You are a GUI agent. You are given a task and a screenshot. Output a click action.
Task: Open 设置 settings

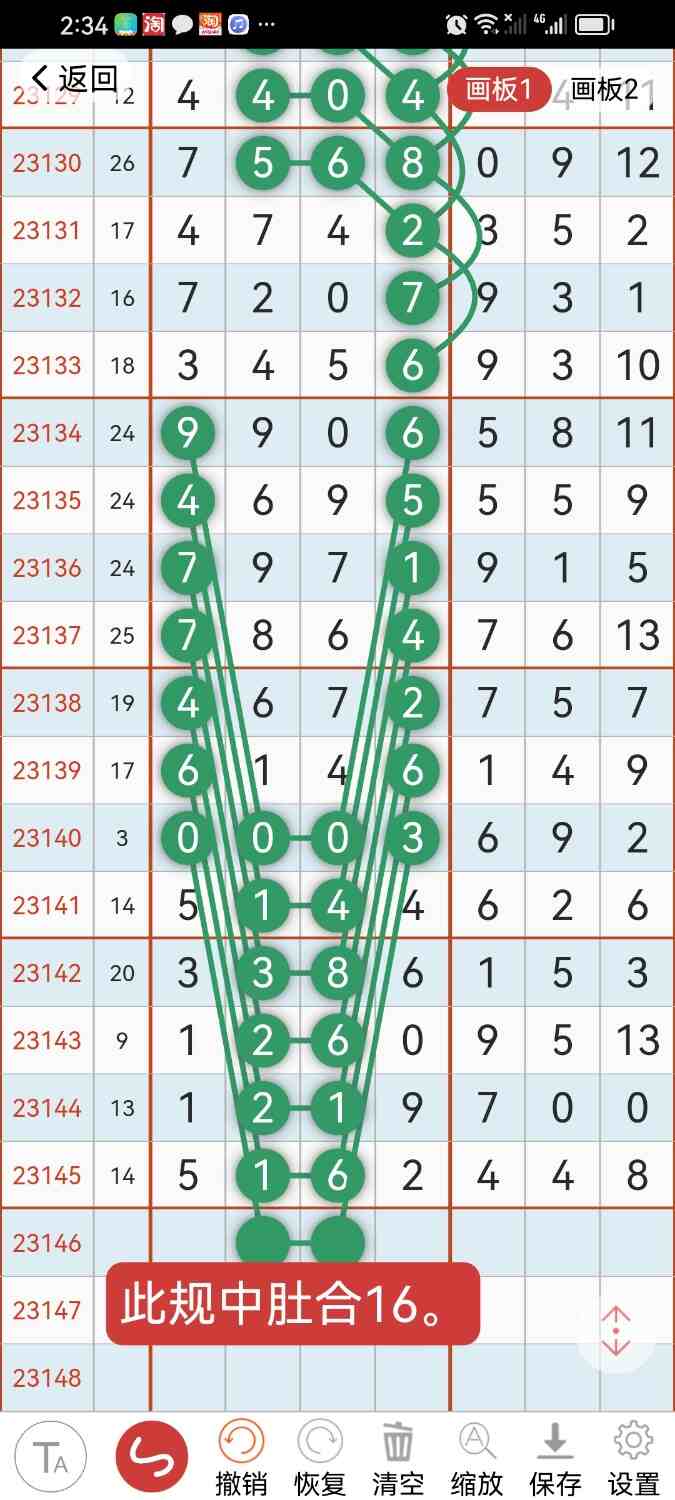[633, 1458]
